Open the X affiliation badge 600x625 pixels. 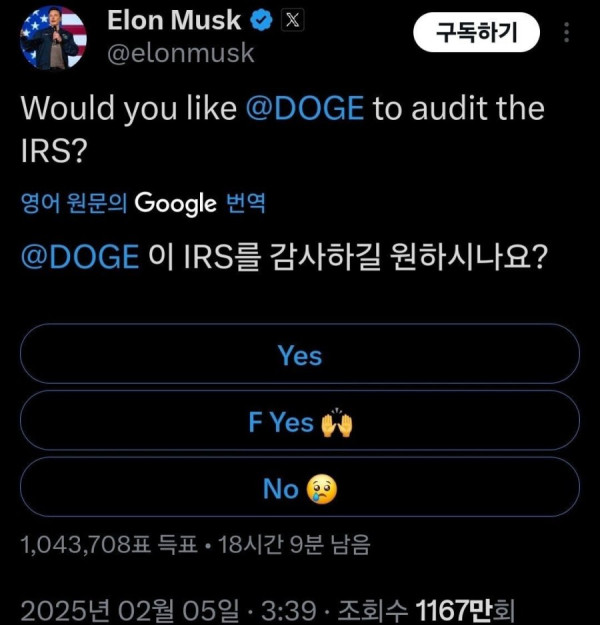tap(291, 21)
